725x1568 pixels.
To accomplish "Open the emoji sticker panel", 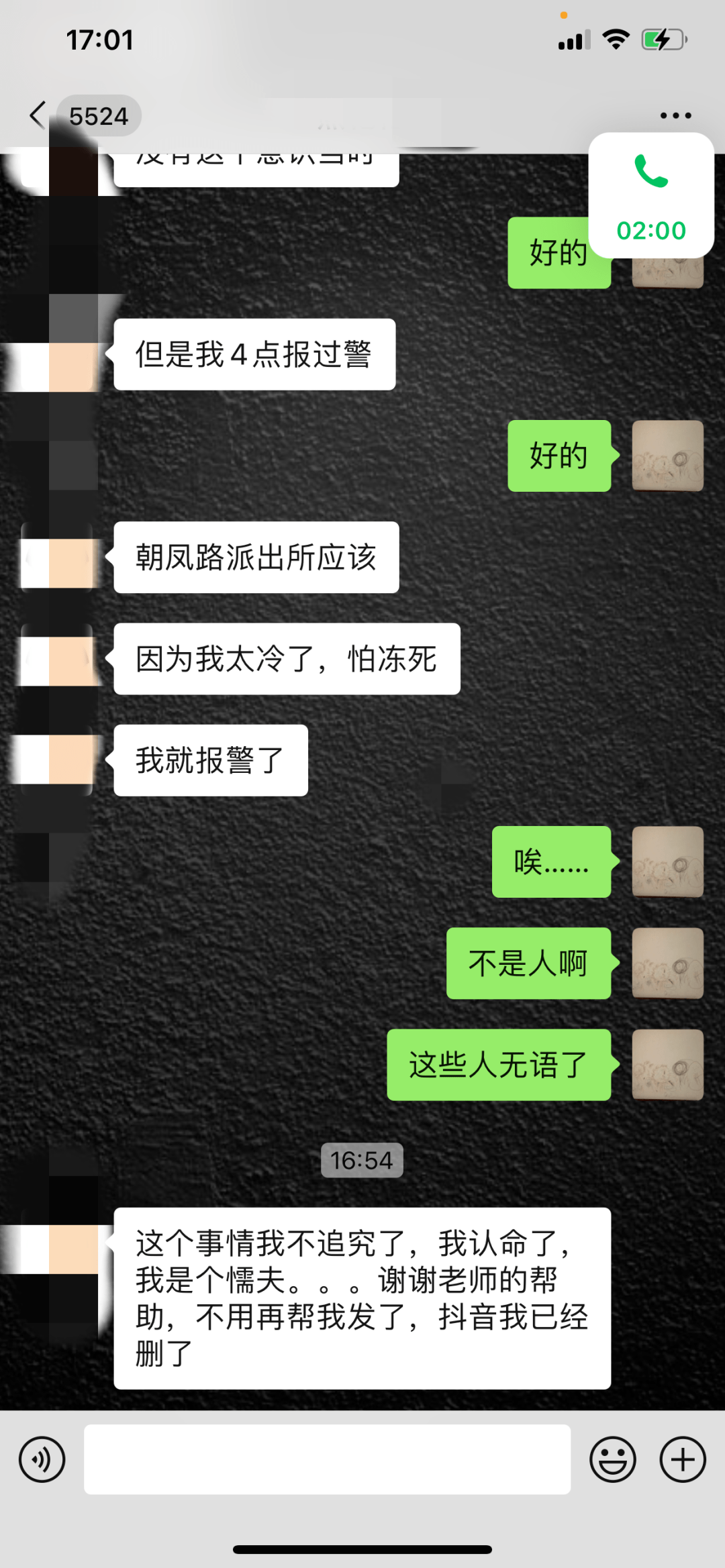I will point(612,1459).
